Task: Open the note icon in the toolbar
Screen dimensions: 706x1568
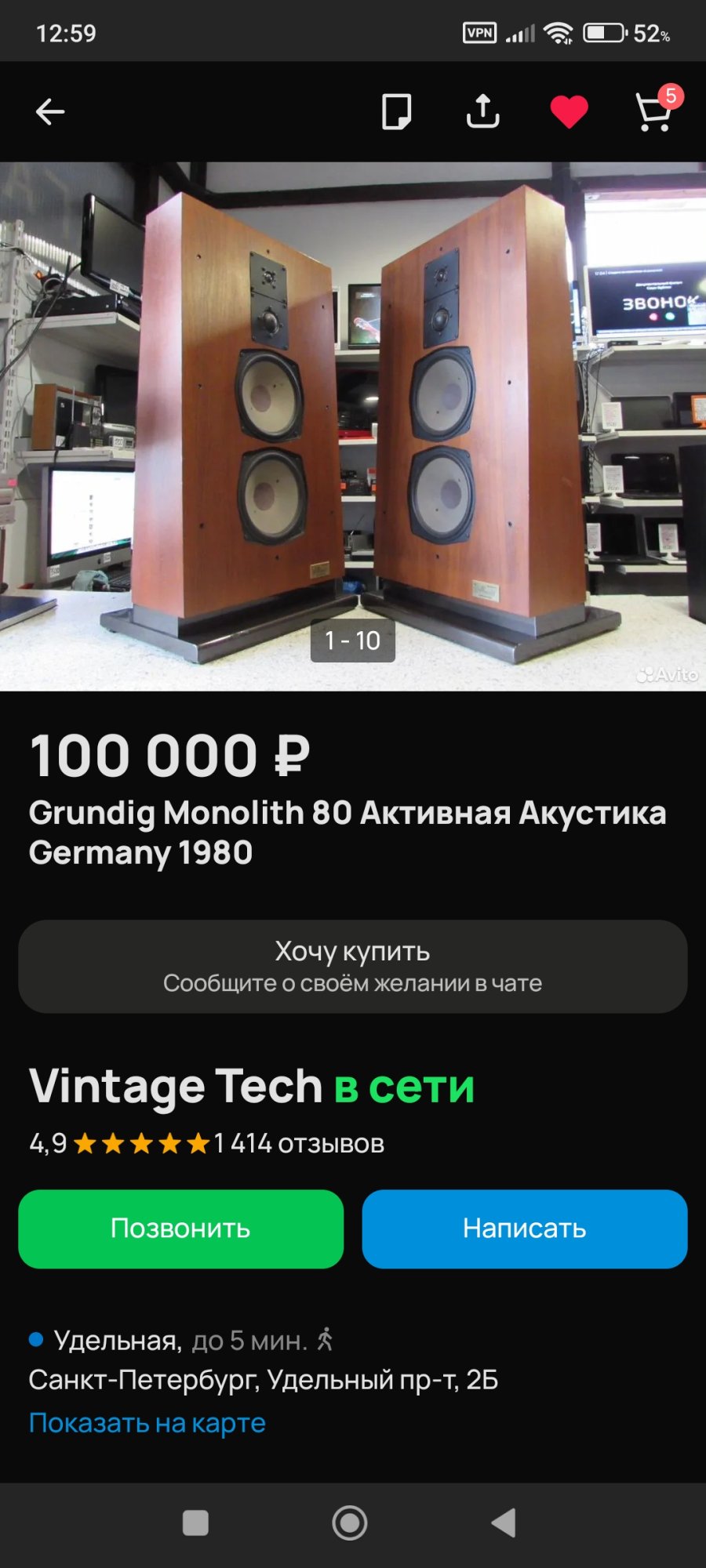Action: click(396, 111)
